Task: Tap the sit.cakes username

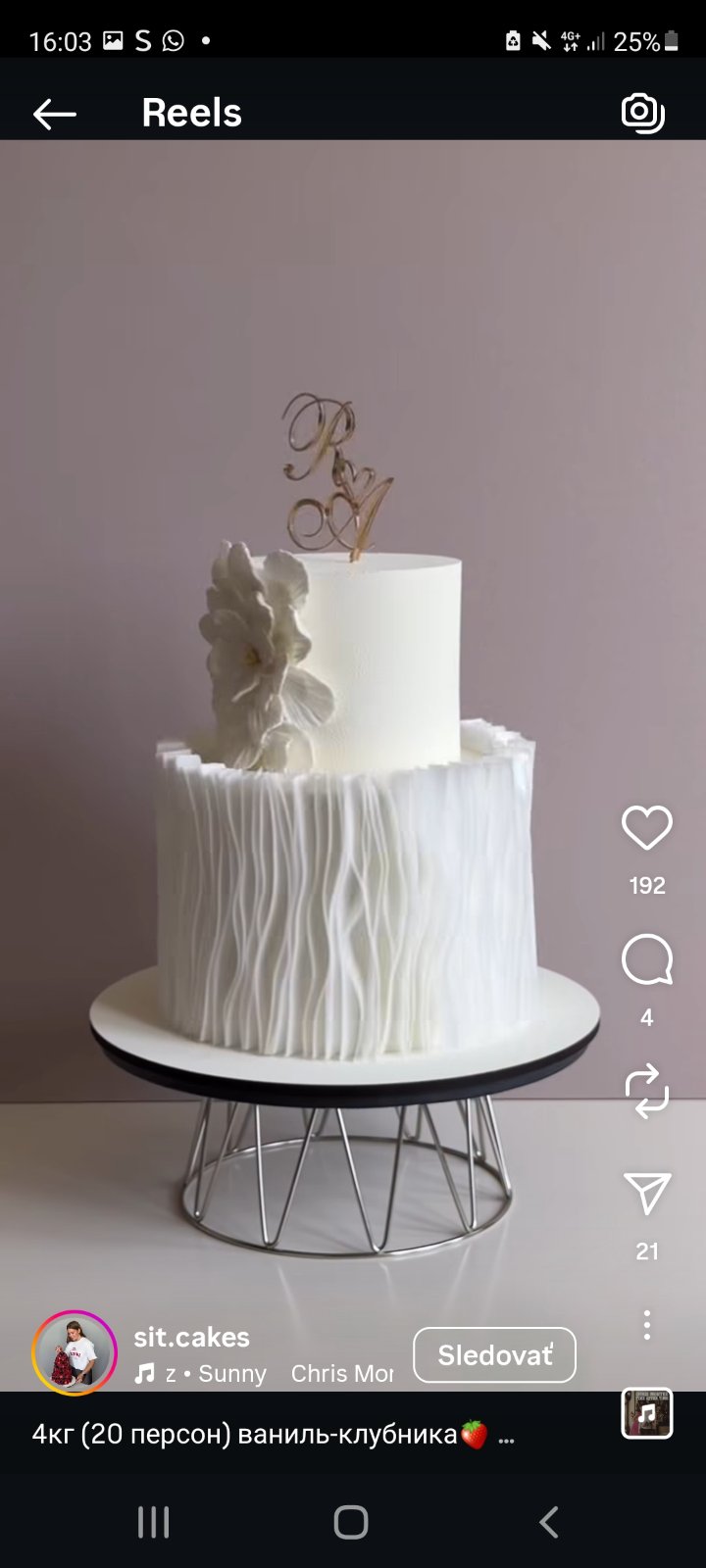Action: 191,1337
